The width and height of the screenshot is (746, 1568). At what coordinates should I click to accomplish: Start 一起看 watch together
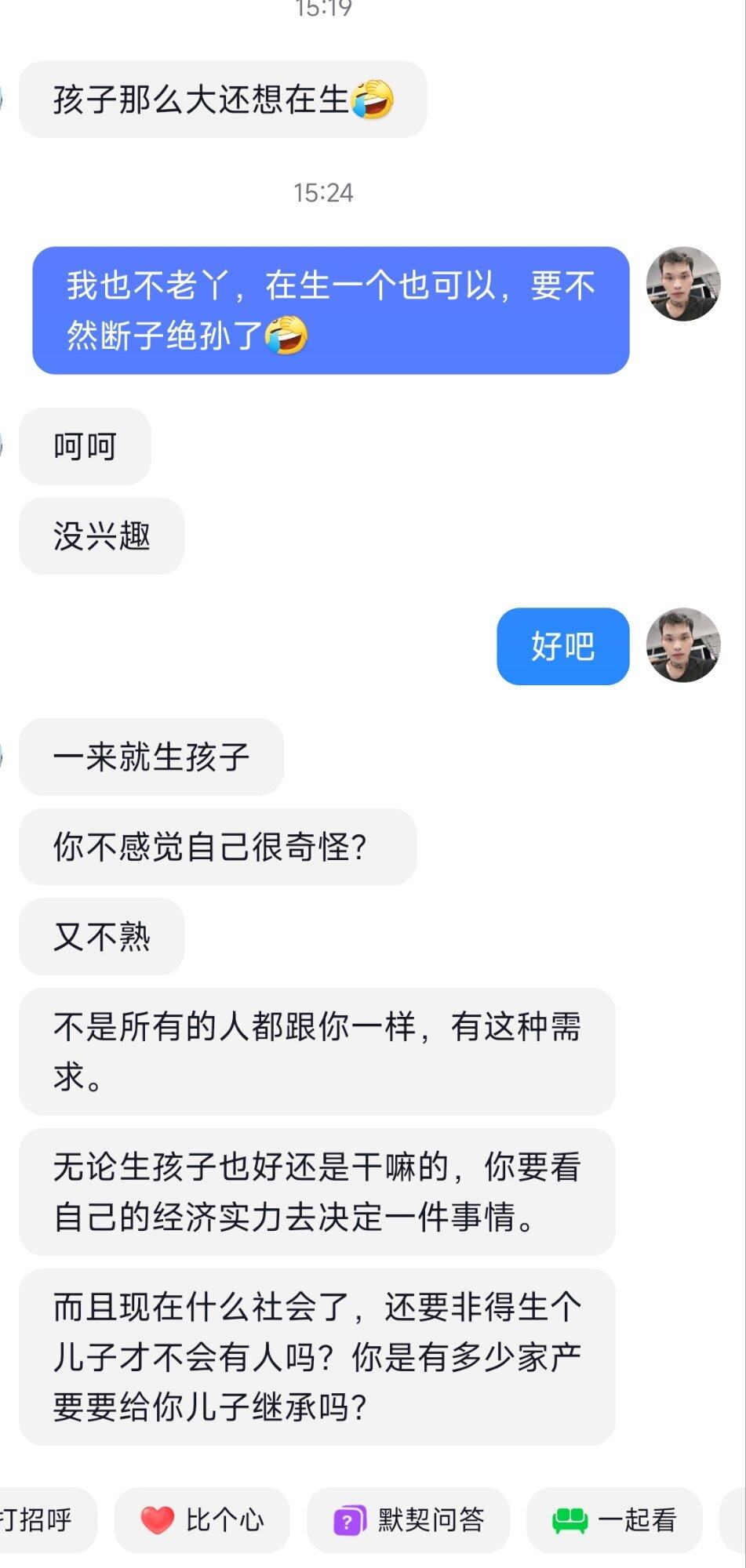click(x=614, y=1520)
